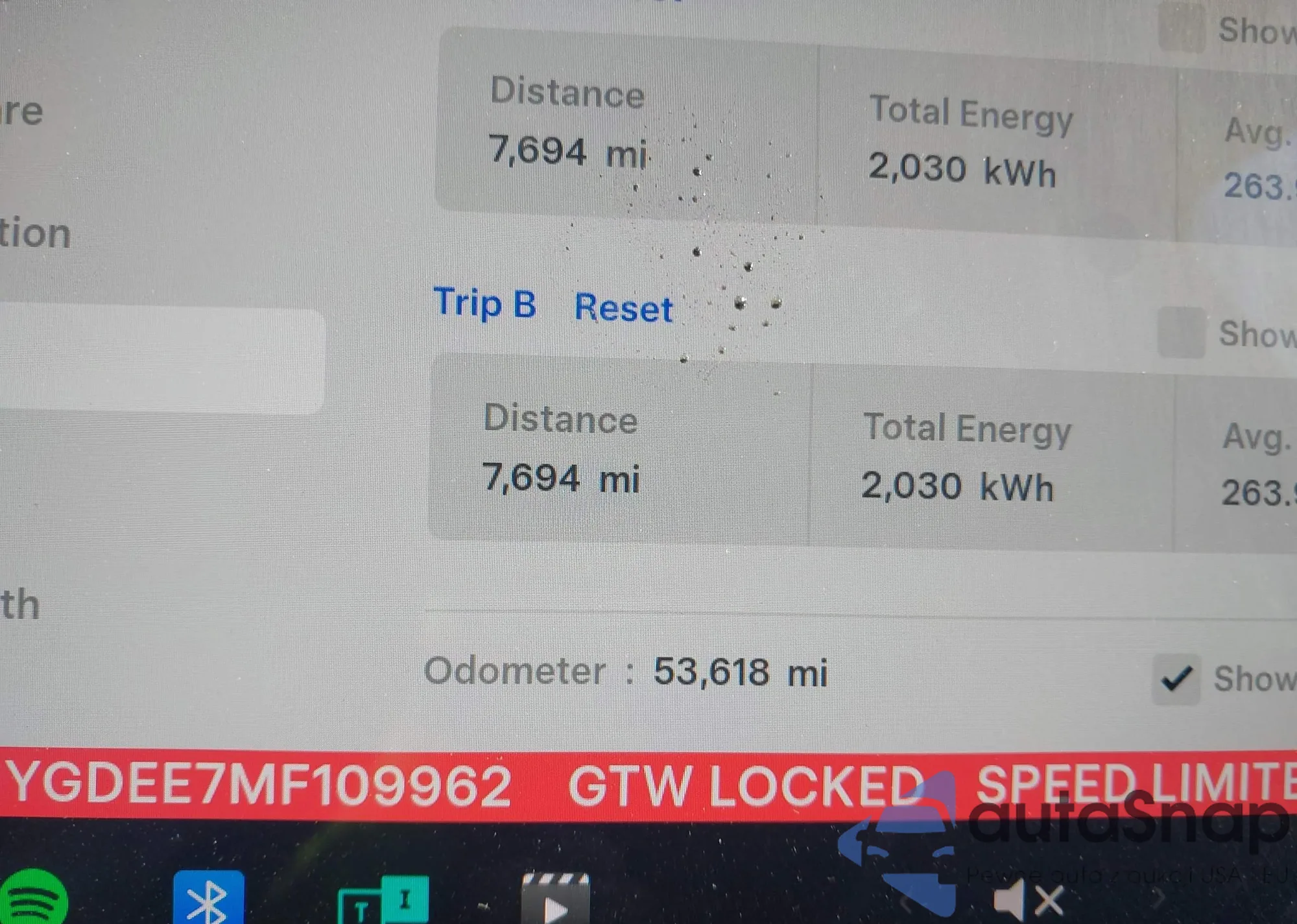
Task: Rename the Trip B label
Action: 485,303
